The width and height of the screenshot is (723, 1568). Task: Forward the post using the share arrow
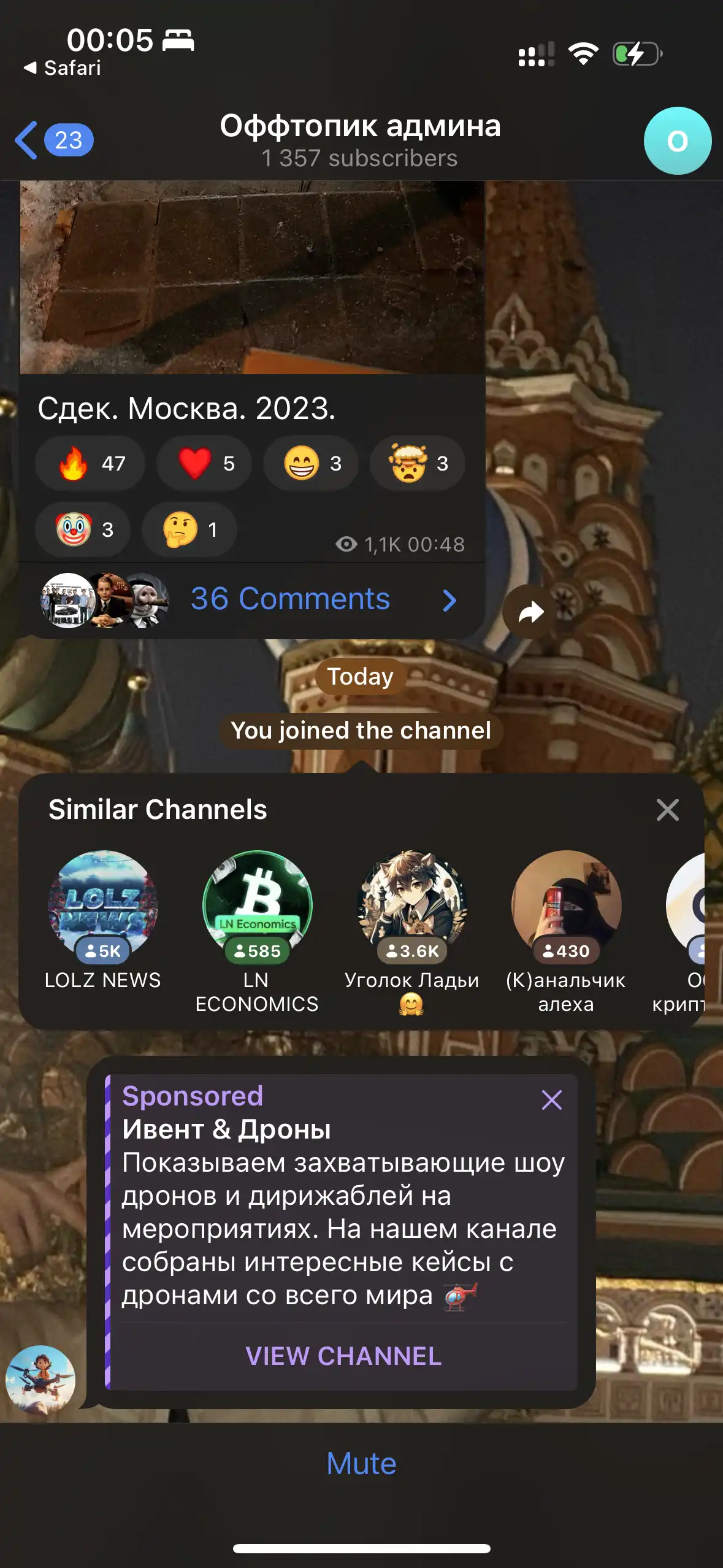(x=530, y=612)
